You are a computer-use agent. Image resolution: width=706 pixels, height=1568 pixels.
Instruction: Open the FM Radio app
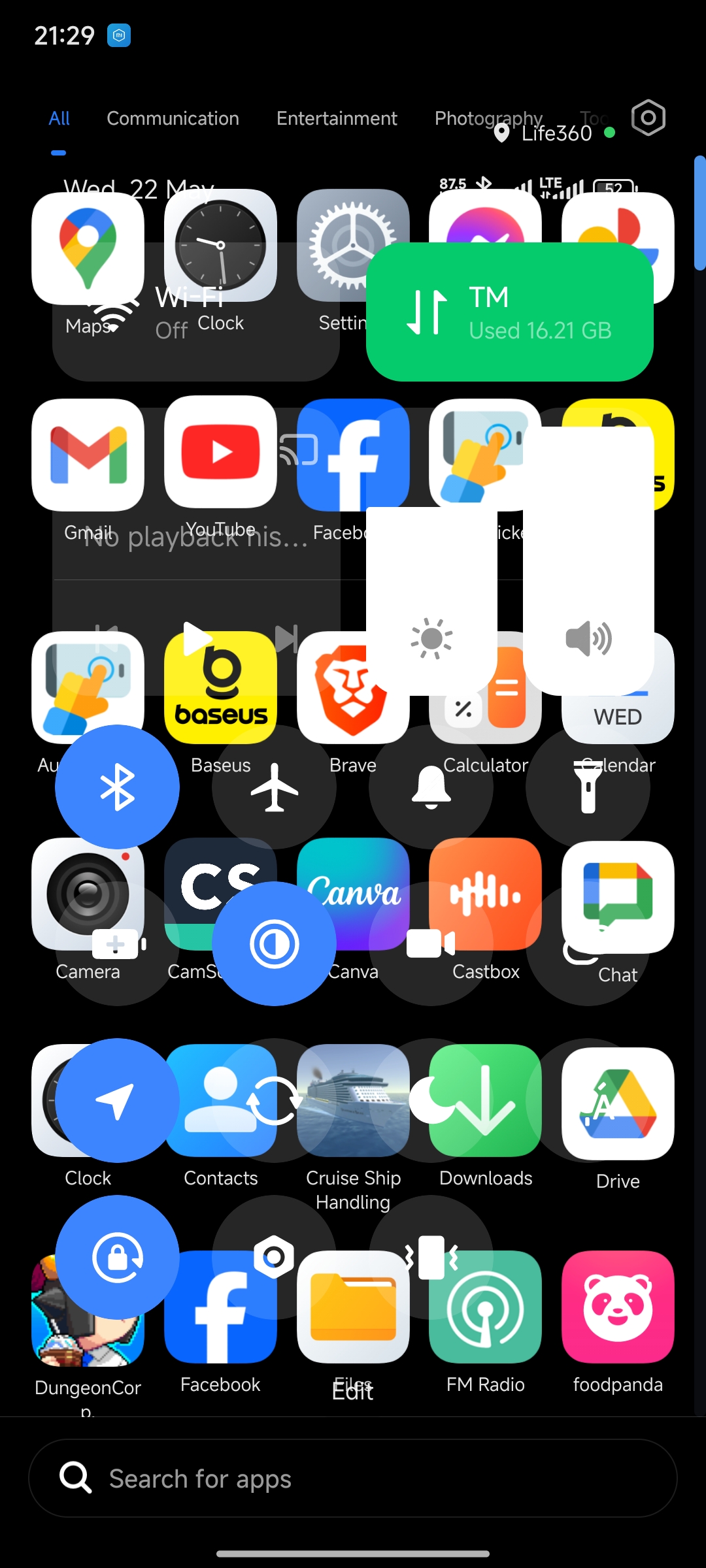tap(485, 1307)
